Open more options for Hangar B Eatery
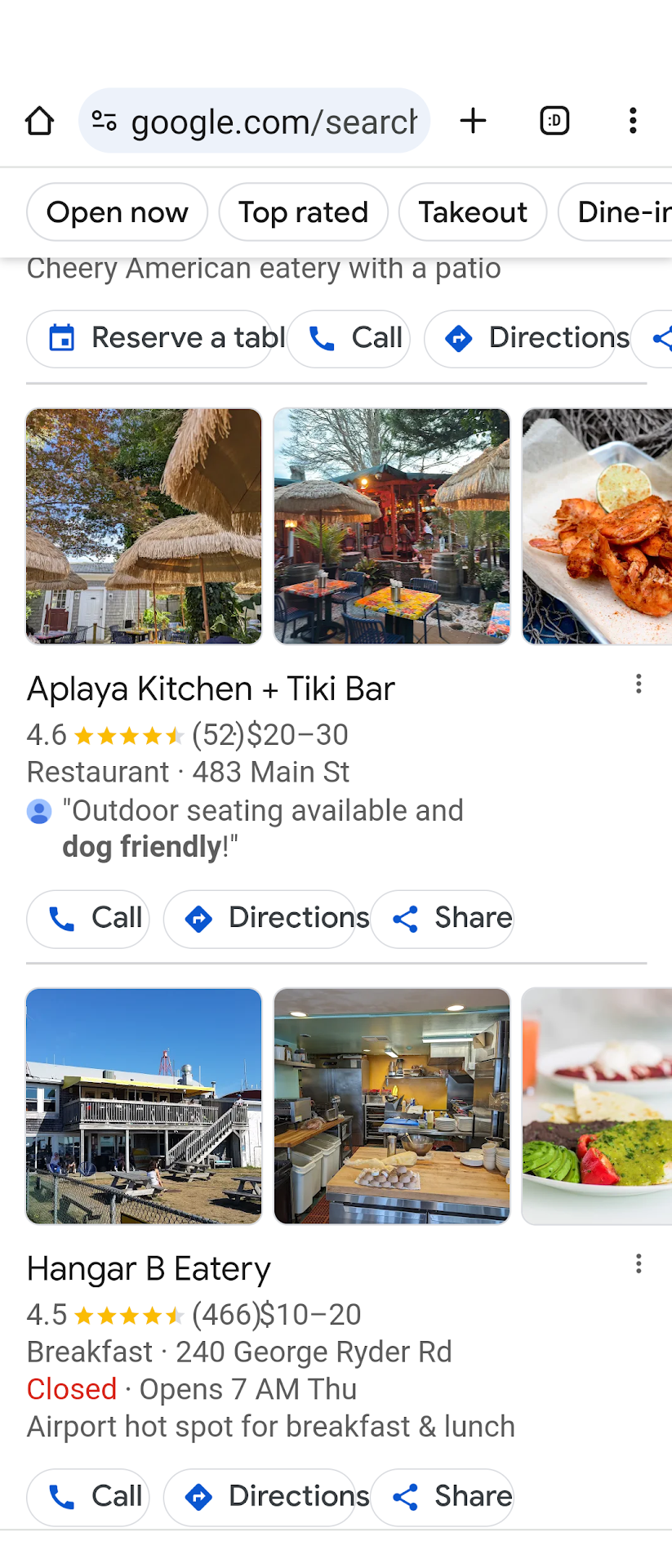672x1568 pixels. coord(639,1264)
